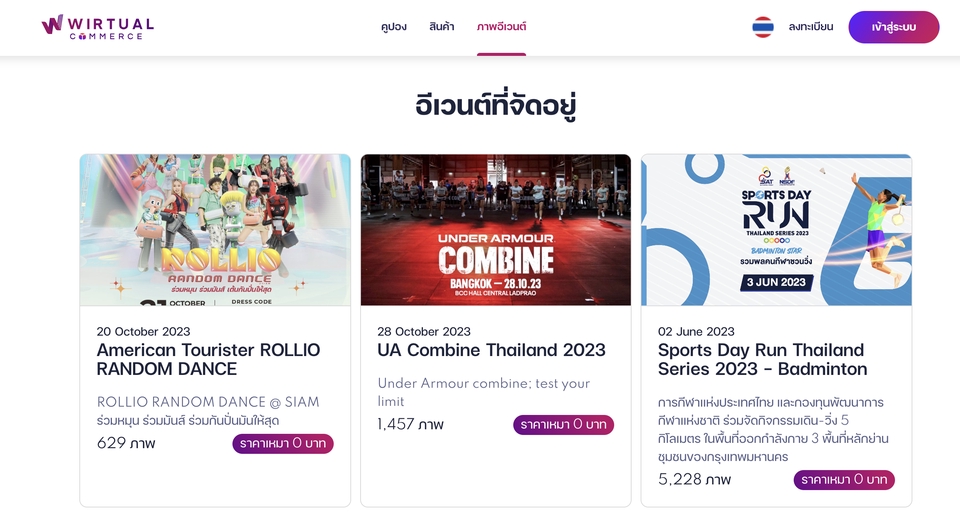Viewport: 960px width, 515px height.
Task: Select ราคาเหมา 0 บาท on UA Combine card
Action: coord(563,424)
